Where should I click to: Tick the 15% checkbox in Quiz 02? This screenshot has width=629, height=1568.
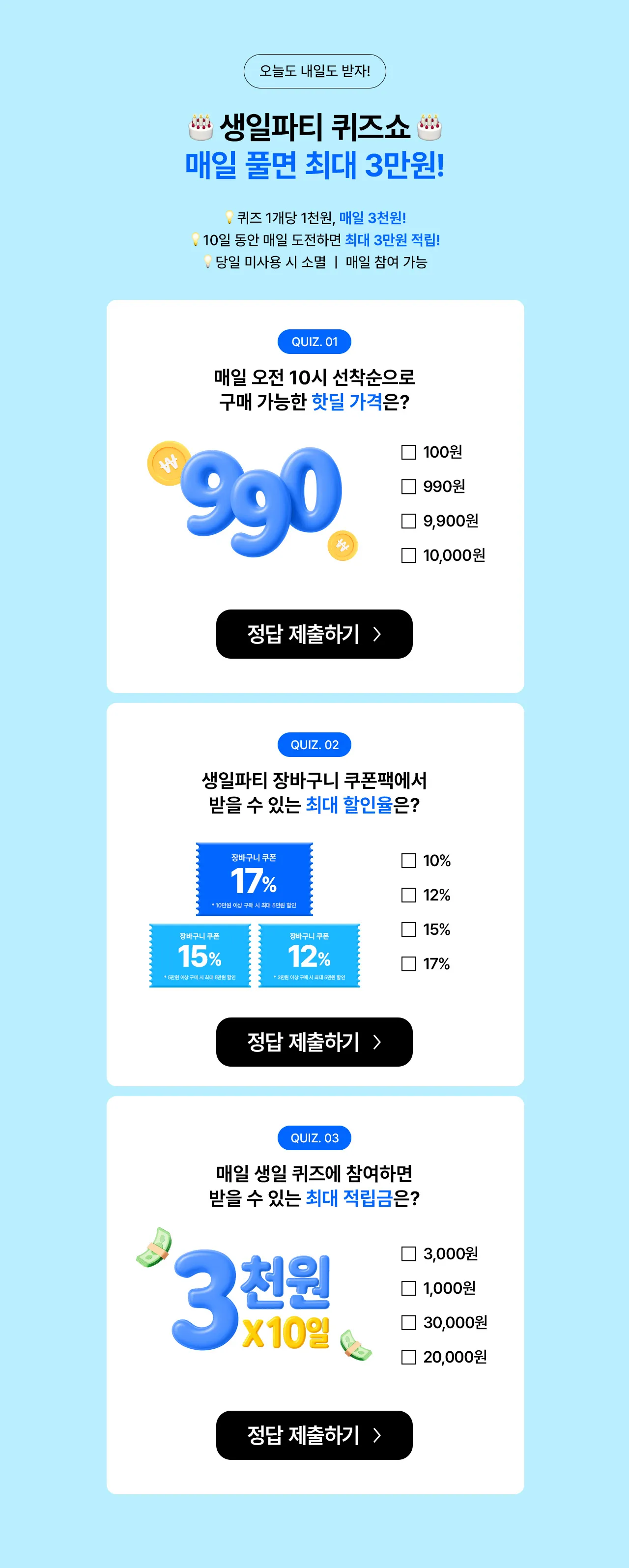(x=409, y=929)
